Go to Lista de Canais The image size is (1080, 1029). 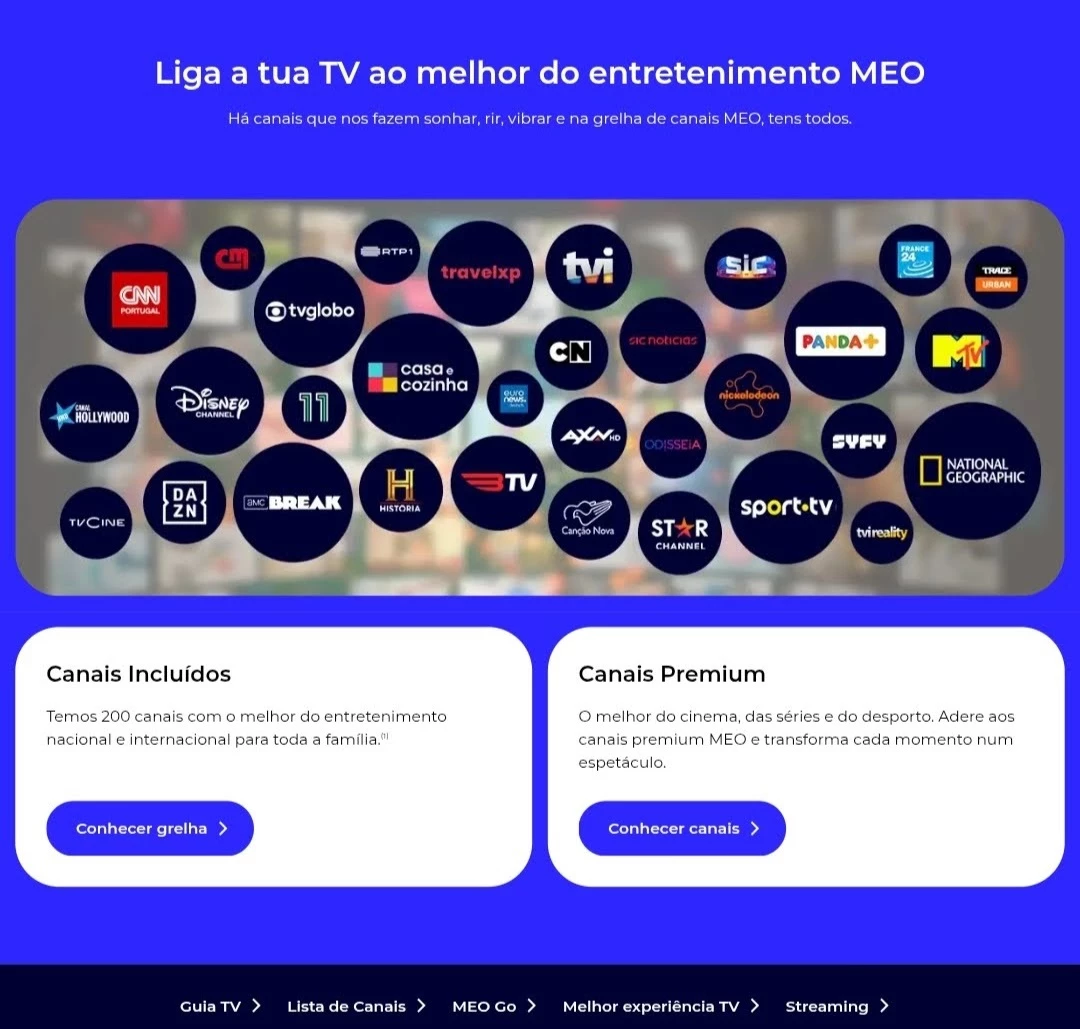coord(356,1006)
